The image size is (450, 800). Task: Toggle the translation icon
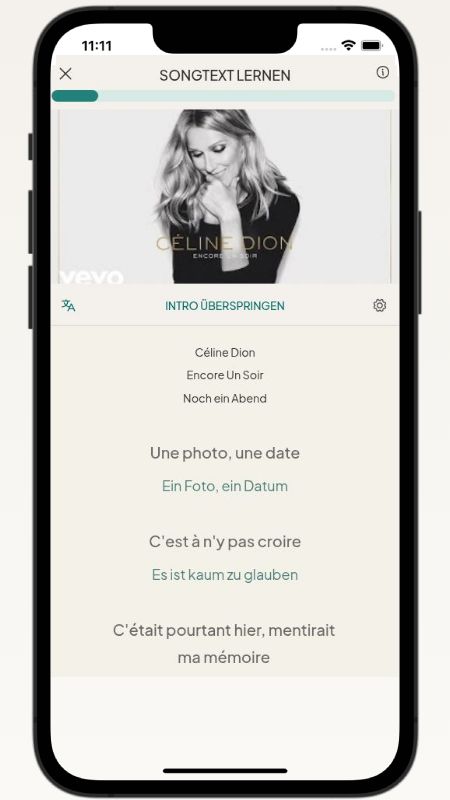tap(68, 306)
